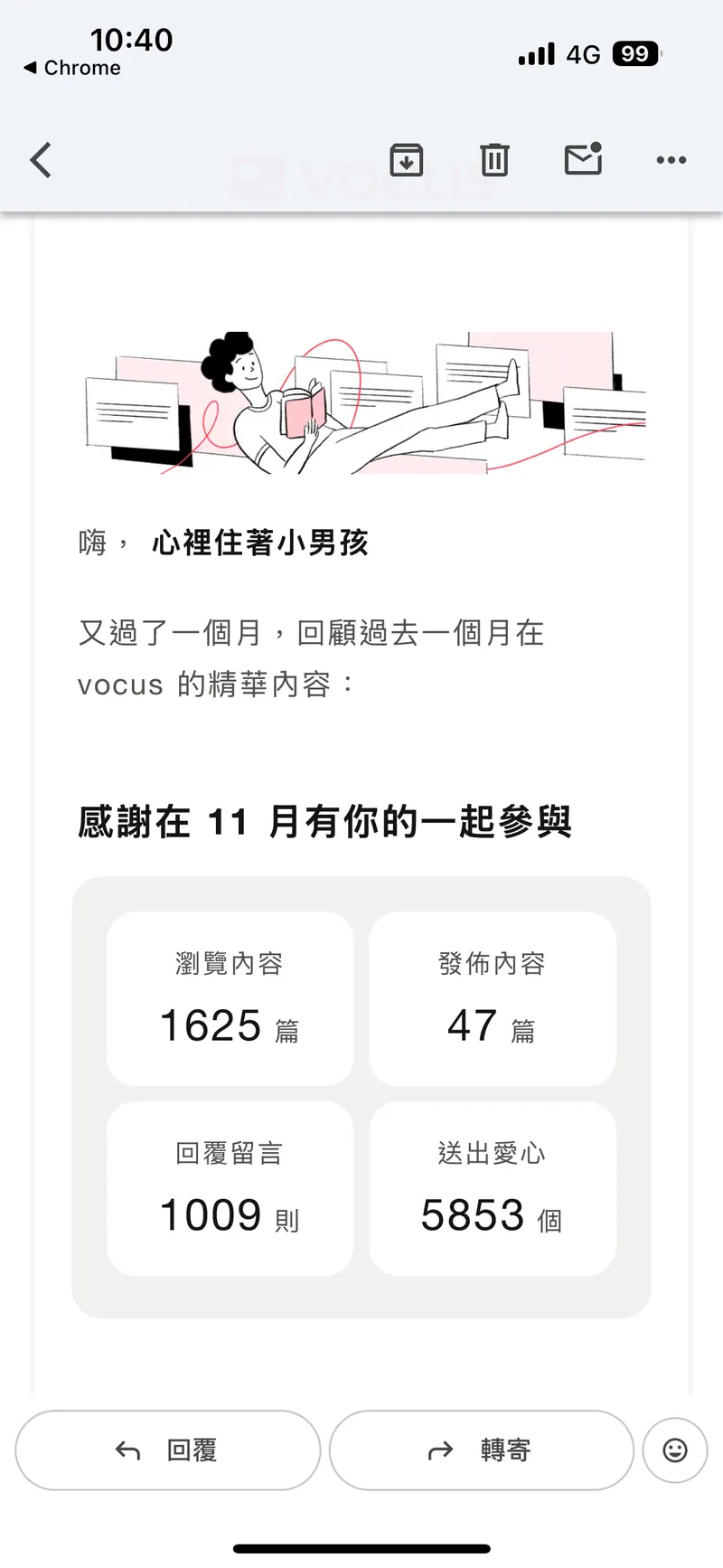Reply with the 回覆 button
The width and height of the screenshot is (723, 1568).
(x=168, y=1450)
